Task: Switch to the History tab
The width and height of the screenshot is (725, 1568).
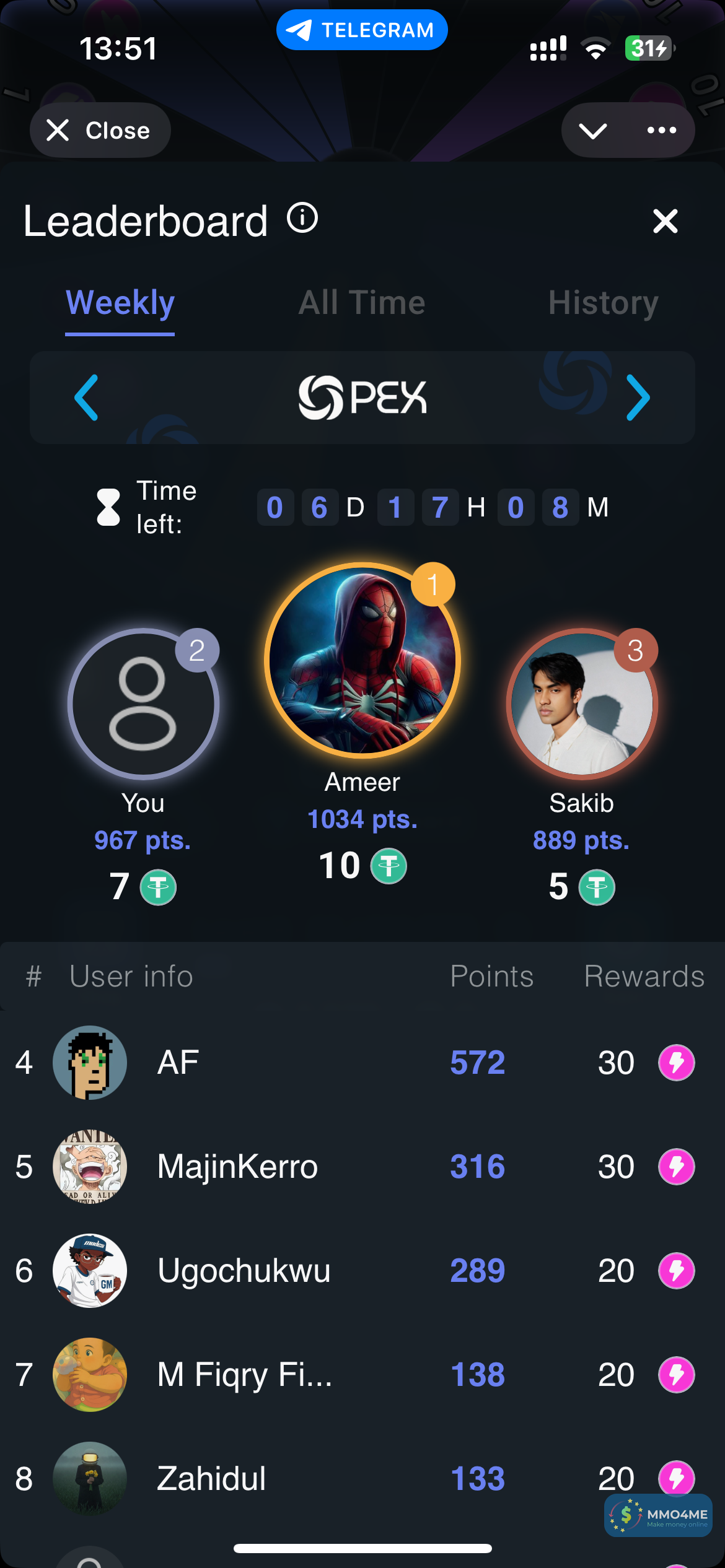Action: [602, 303]
